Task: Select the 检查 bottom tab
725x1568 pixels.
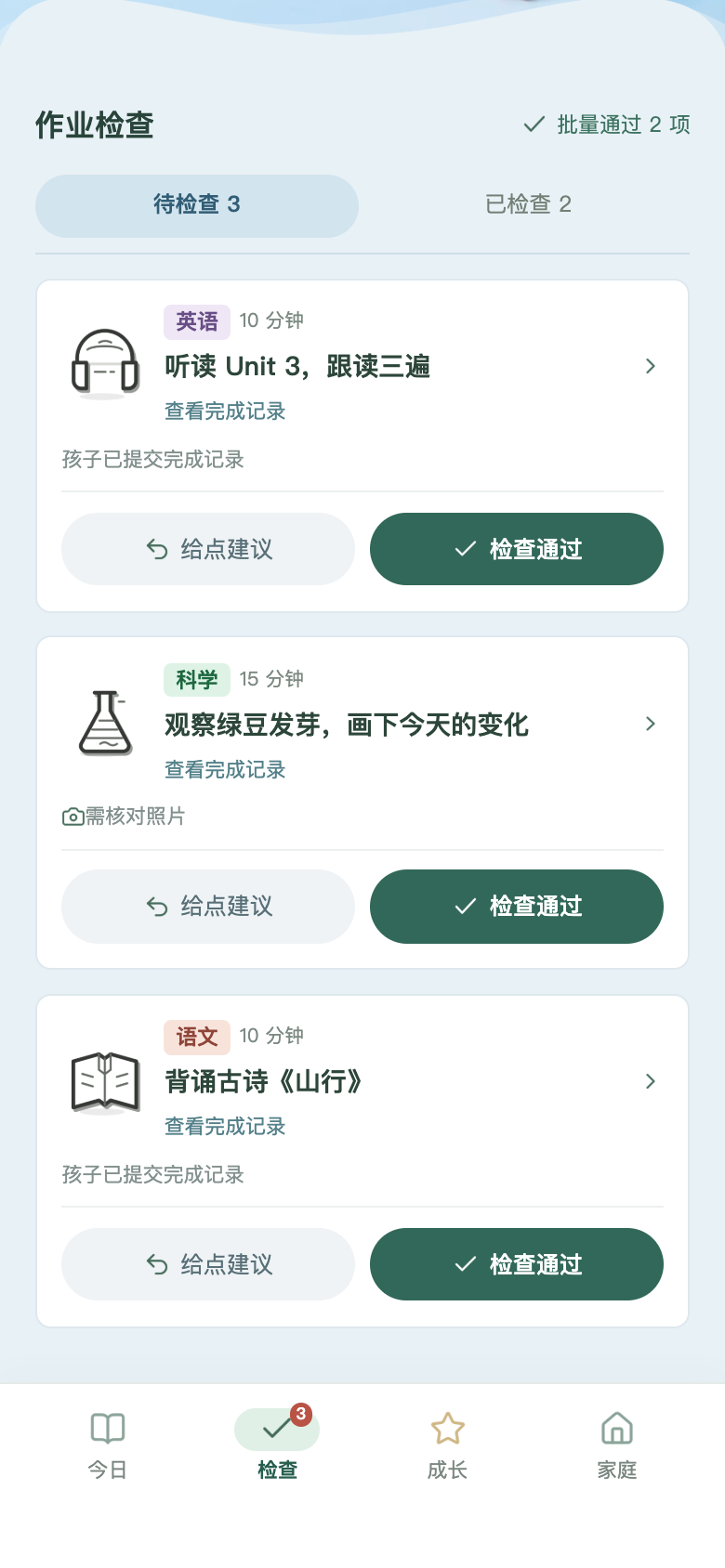Action: pos(277,1445)
